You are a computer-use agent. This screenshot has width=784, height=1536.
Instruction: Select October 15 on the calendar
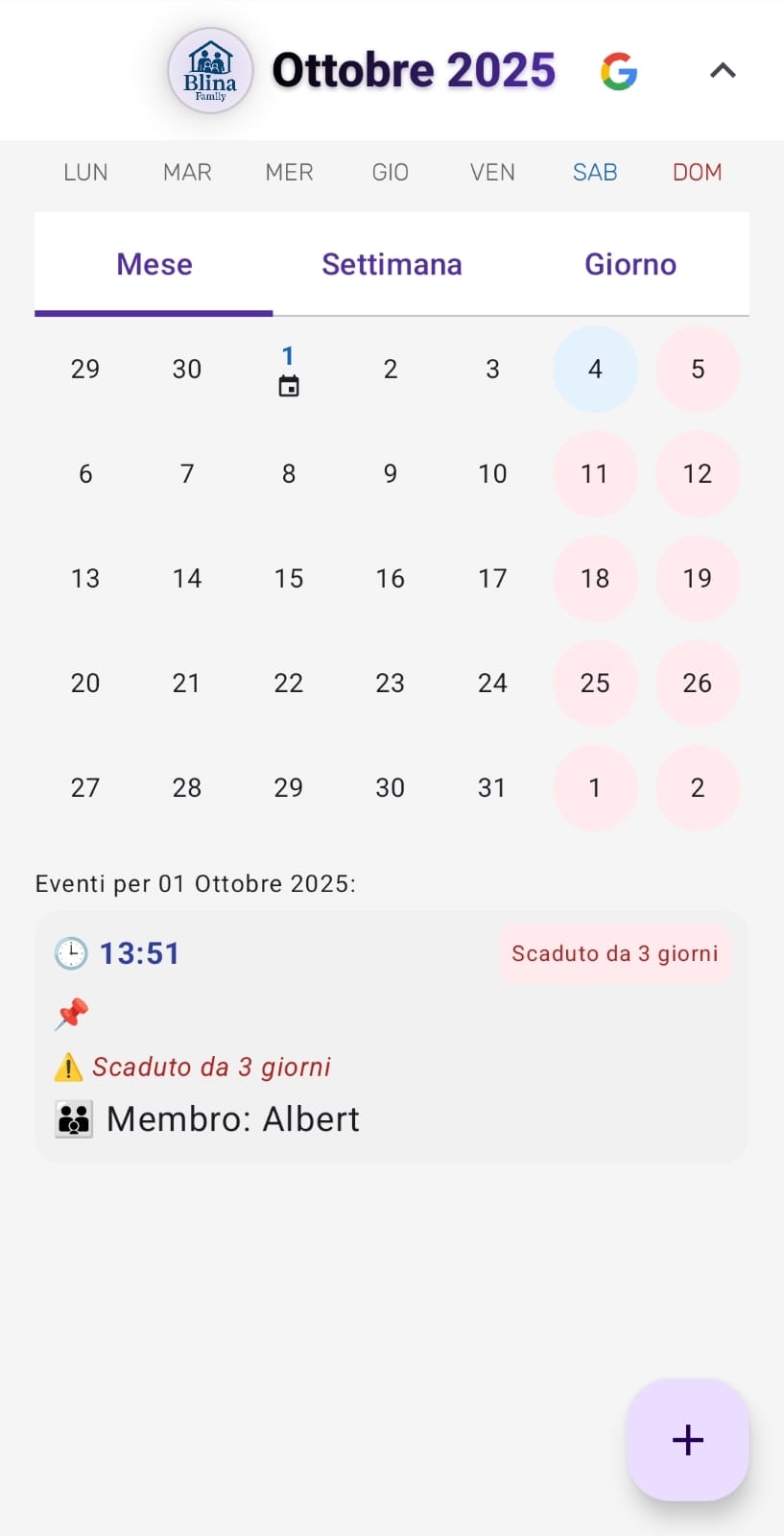coord(289,578)
